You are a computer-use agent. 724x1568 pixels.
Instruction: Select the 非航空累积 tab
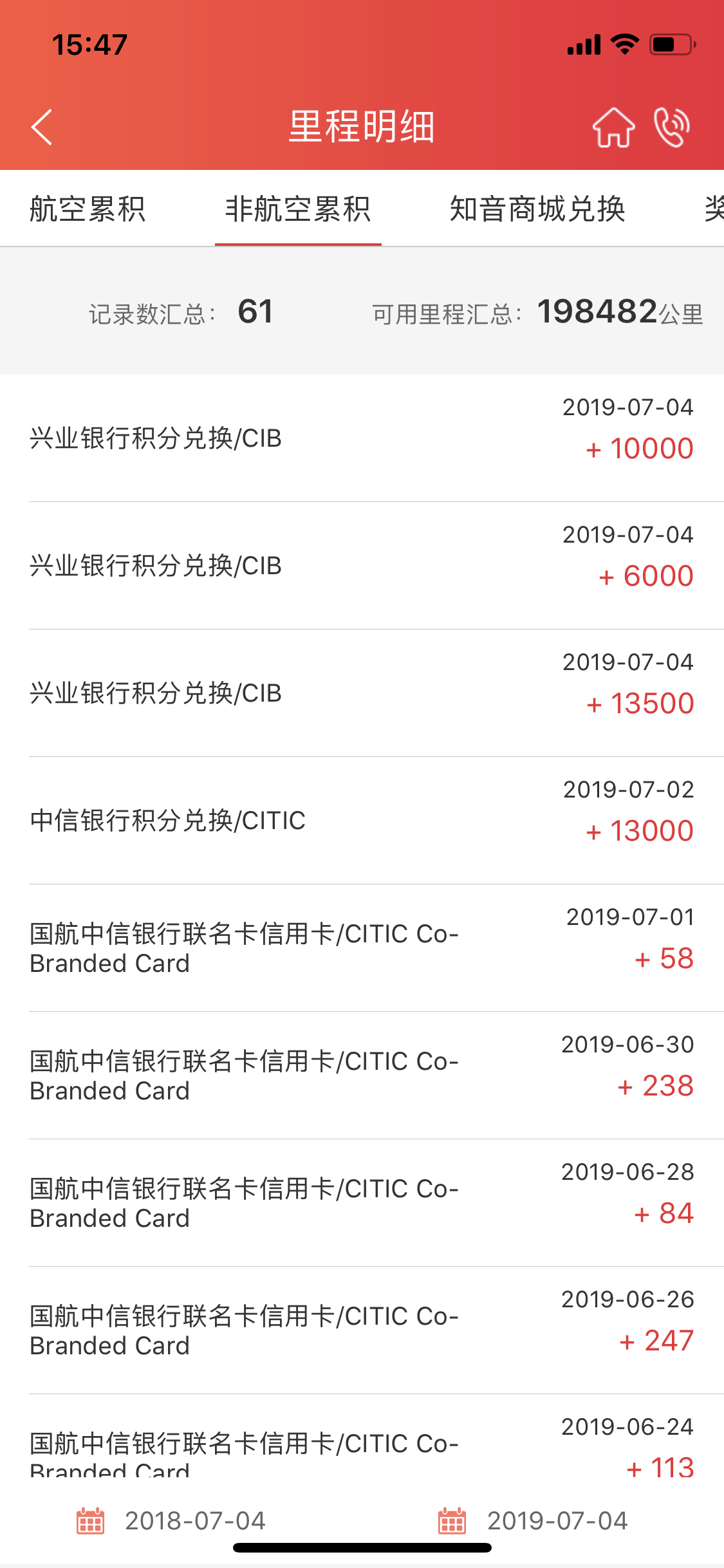[x=298, y=209]
